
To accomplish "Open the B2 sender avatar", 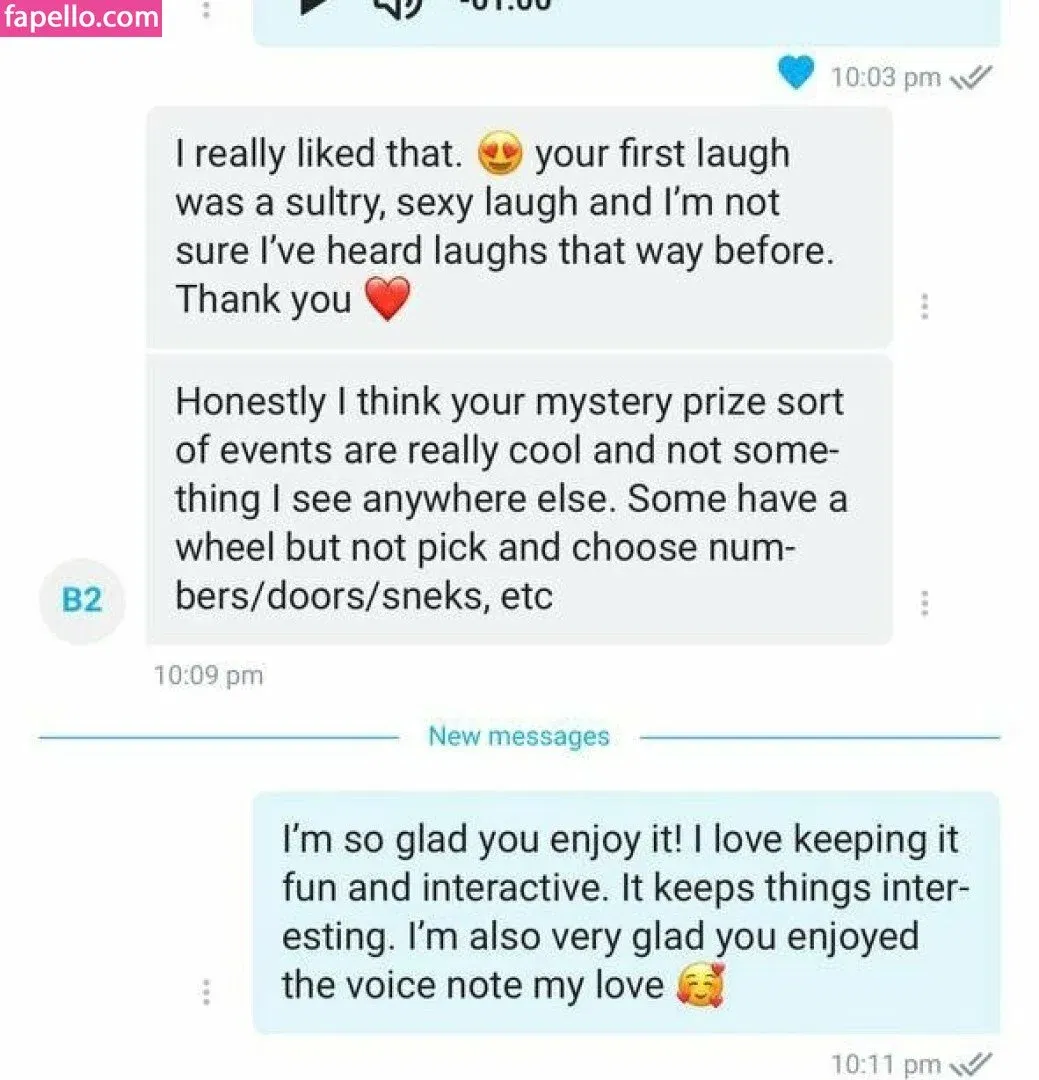I will [82, 600].
